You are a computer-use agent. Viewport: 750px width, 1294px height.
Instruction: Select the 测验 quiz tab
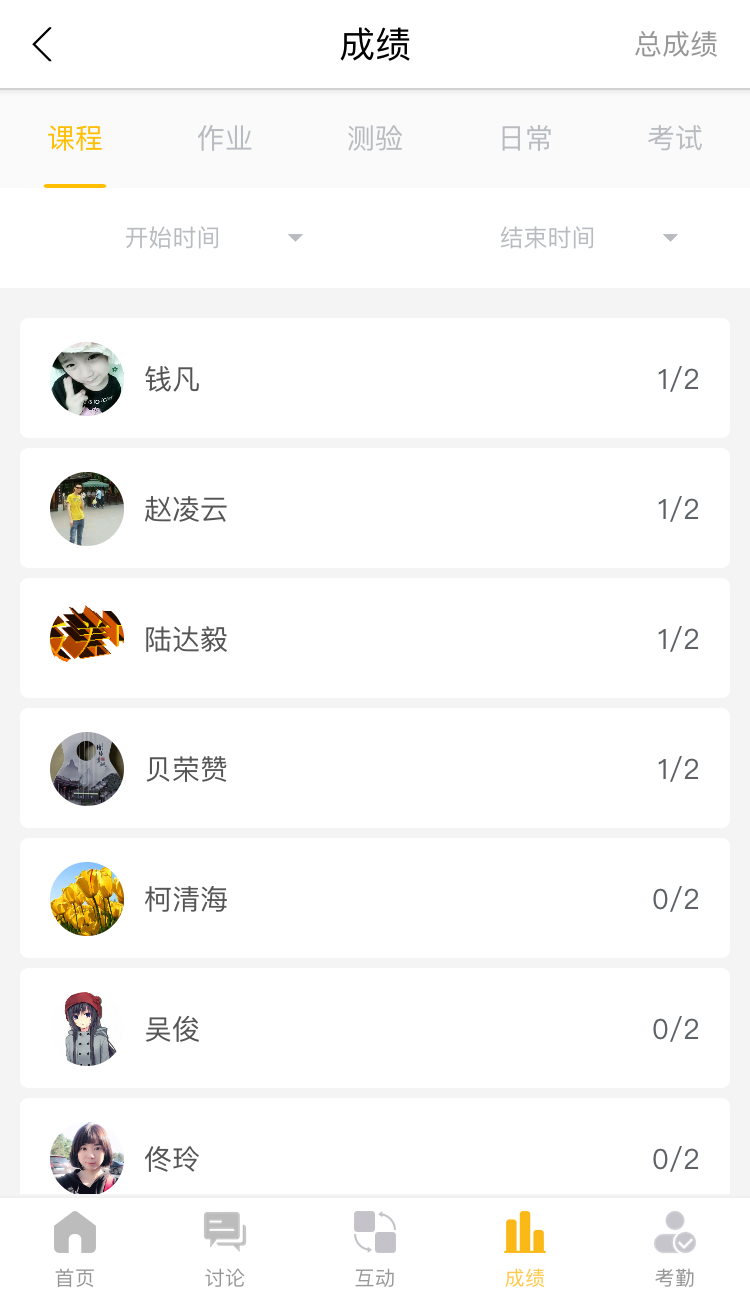click(374, 139)
